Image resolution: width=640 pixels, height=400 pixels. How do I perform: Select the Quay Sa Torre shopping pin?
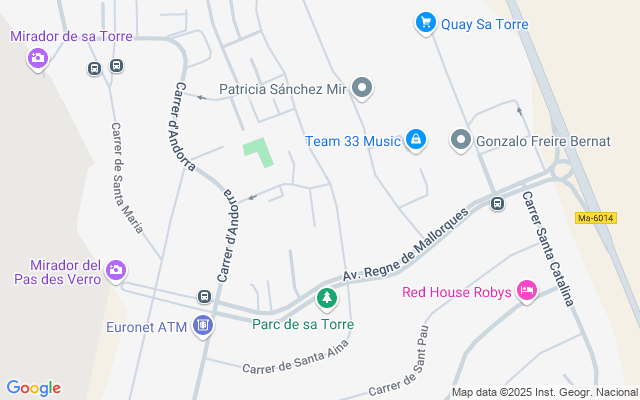[x=426, y=23]
